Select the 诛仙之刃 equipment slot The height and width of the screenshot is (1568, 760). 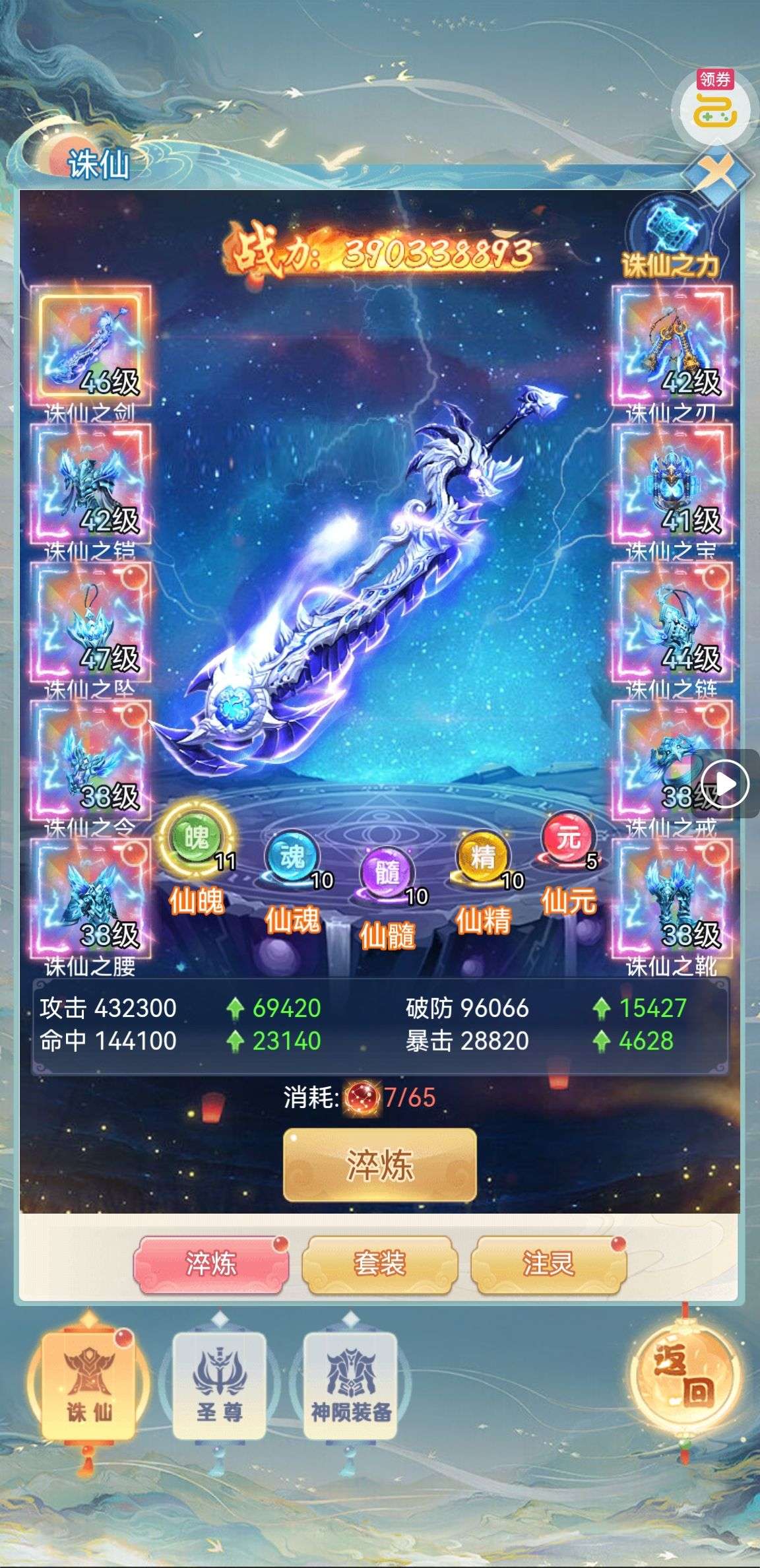(x=672, y=346)
